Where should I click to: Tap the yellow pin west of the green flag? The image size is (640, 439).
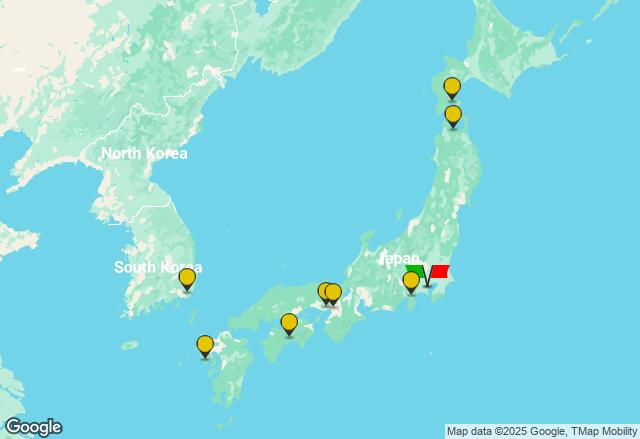pyautogui.click(x=410, y=281)
